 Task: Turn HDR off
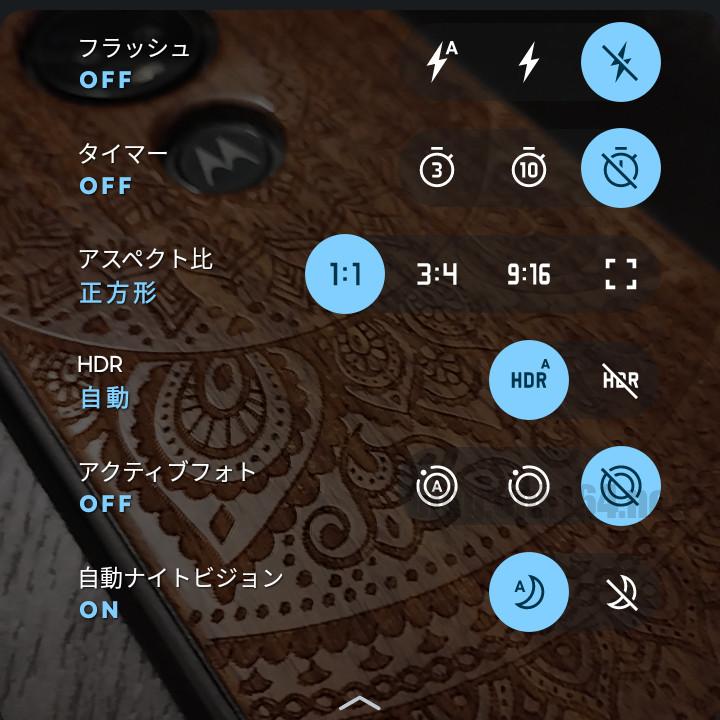[620, 380]
